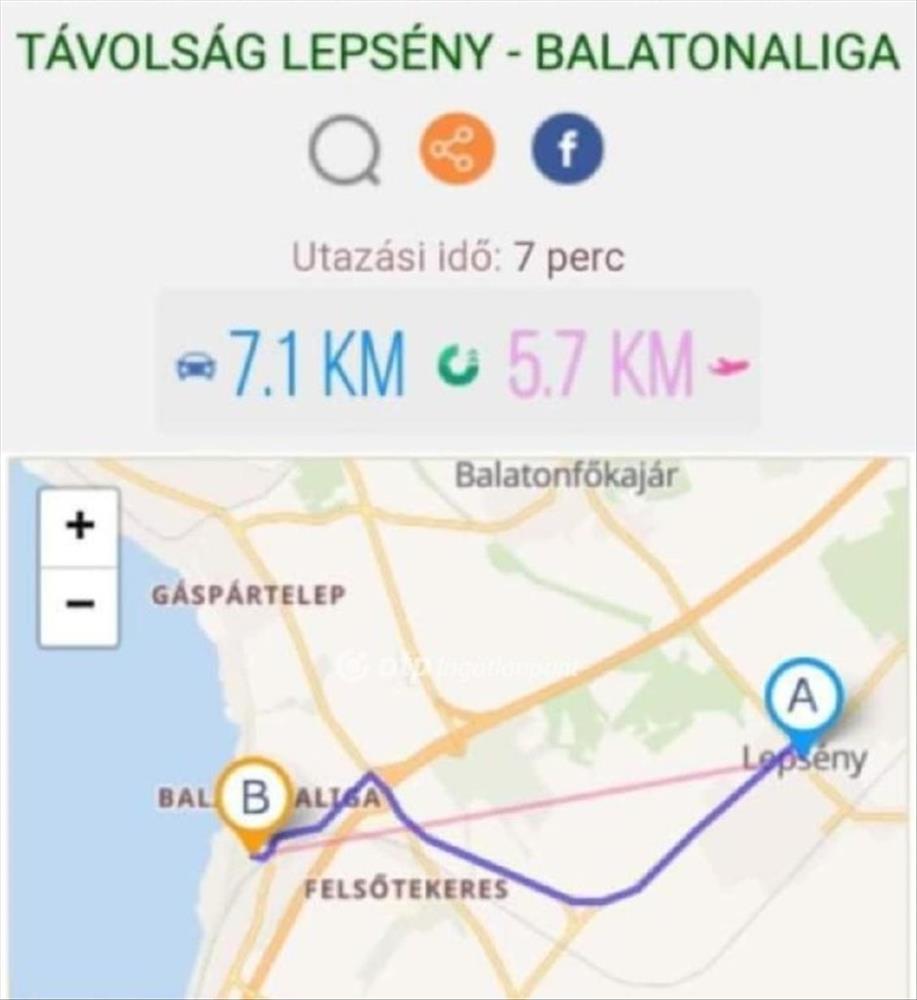Select the A marker at Lepsény
Image resolution: width=917 pixels, height=1000 pixels.
[804, 698]
